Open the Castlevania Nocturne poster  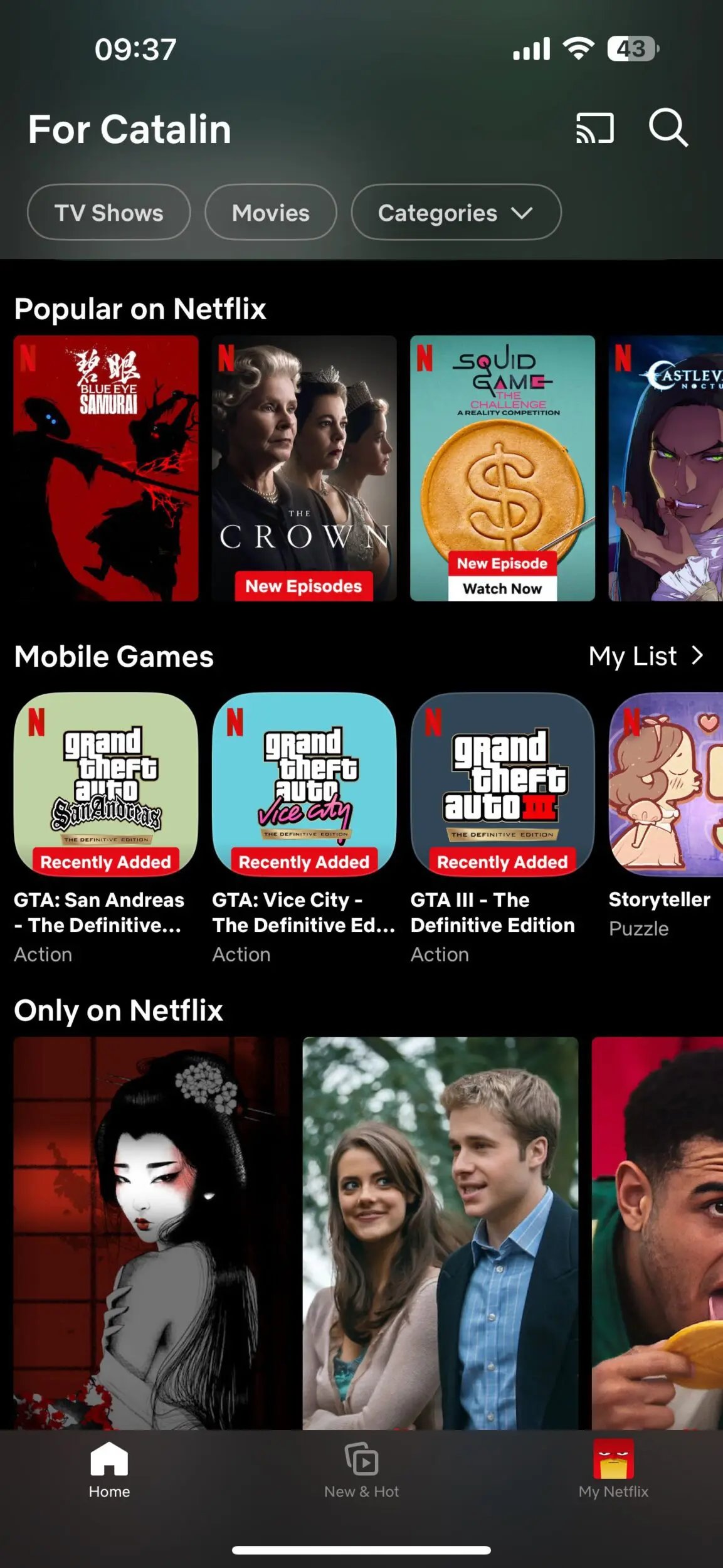pyautogui.click(x=665, y=468)
